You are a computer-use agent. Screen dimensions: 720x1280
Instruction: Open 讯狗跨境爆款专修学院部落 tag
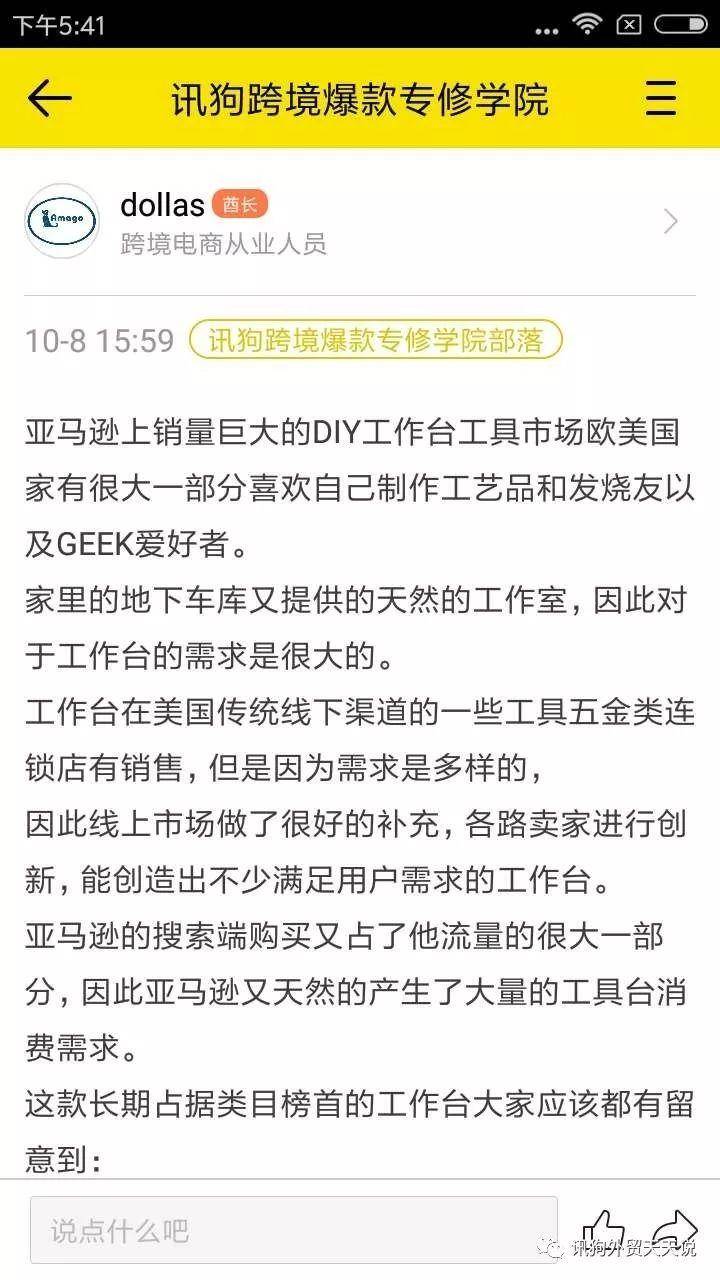coord(375,340)
